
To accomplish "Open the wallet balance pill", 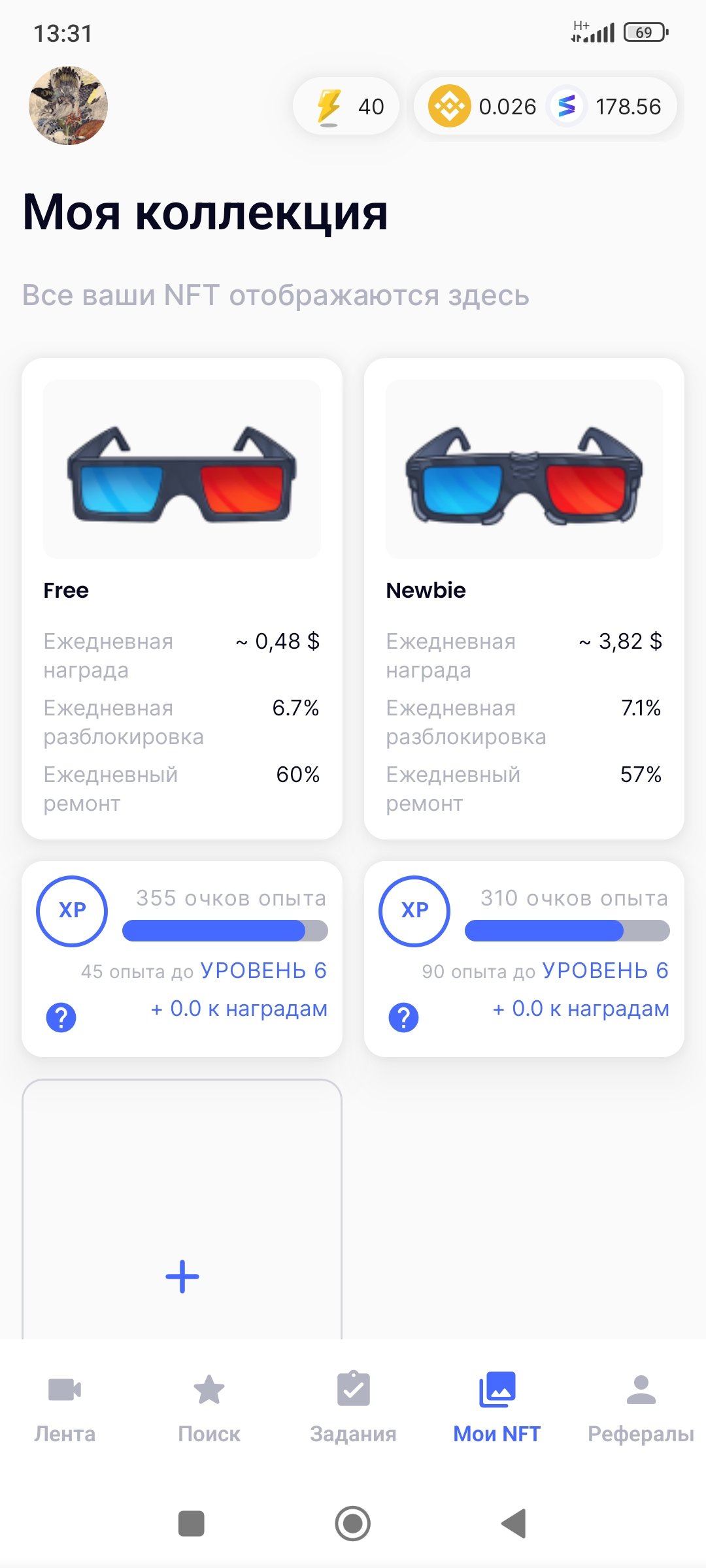I will point(546,106).
